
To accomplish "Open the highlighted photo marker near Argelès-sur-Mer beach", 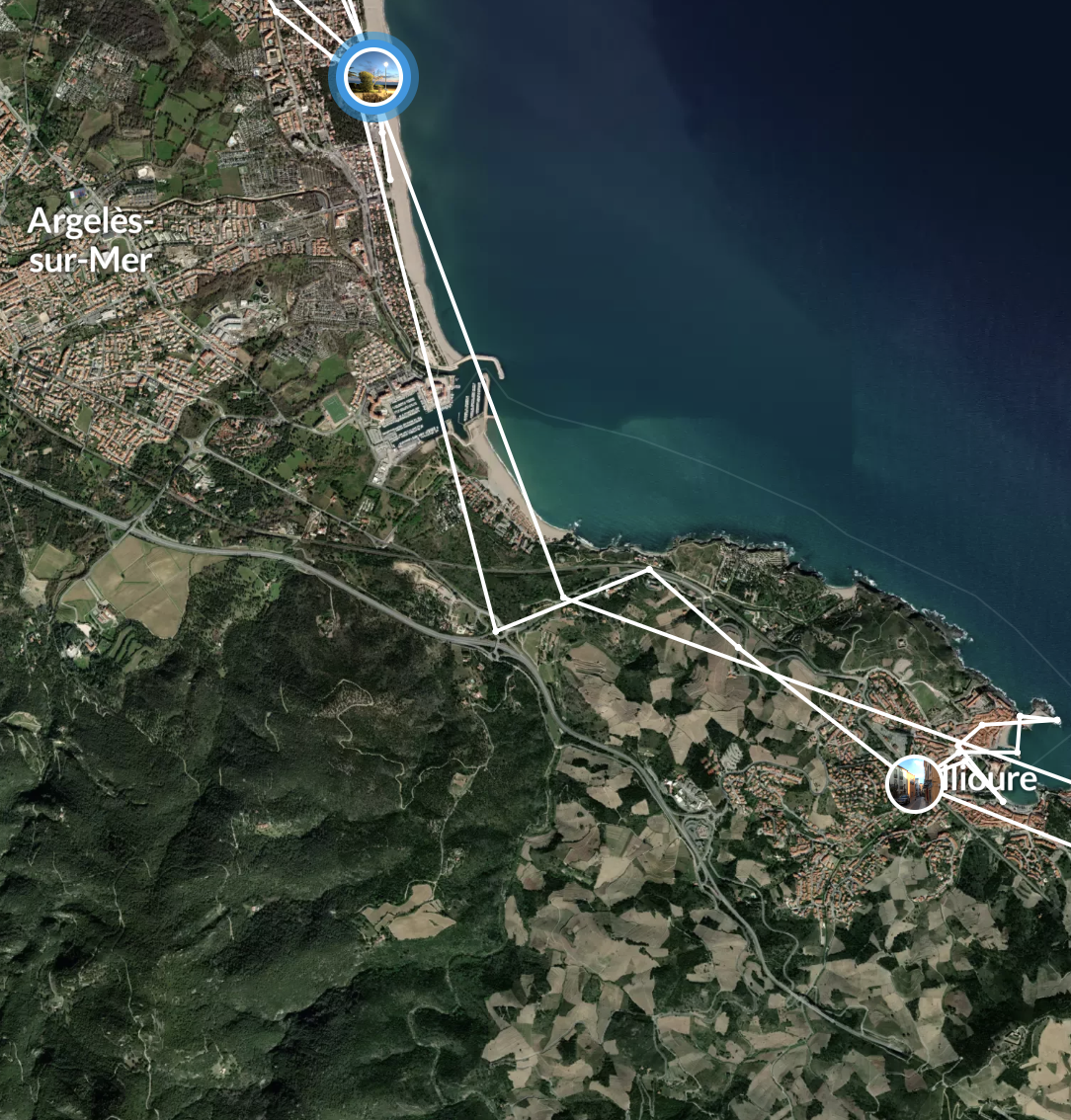I will coord(372,76).
